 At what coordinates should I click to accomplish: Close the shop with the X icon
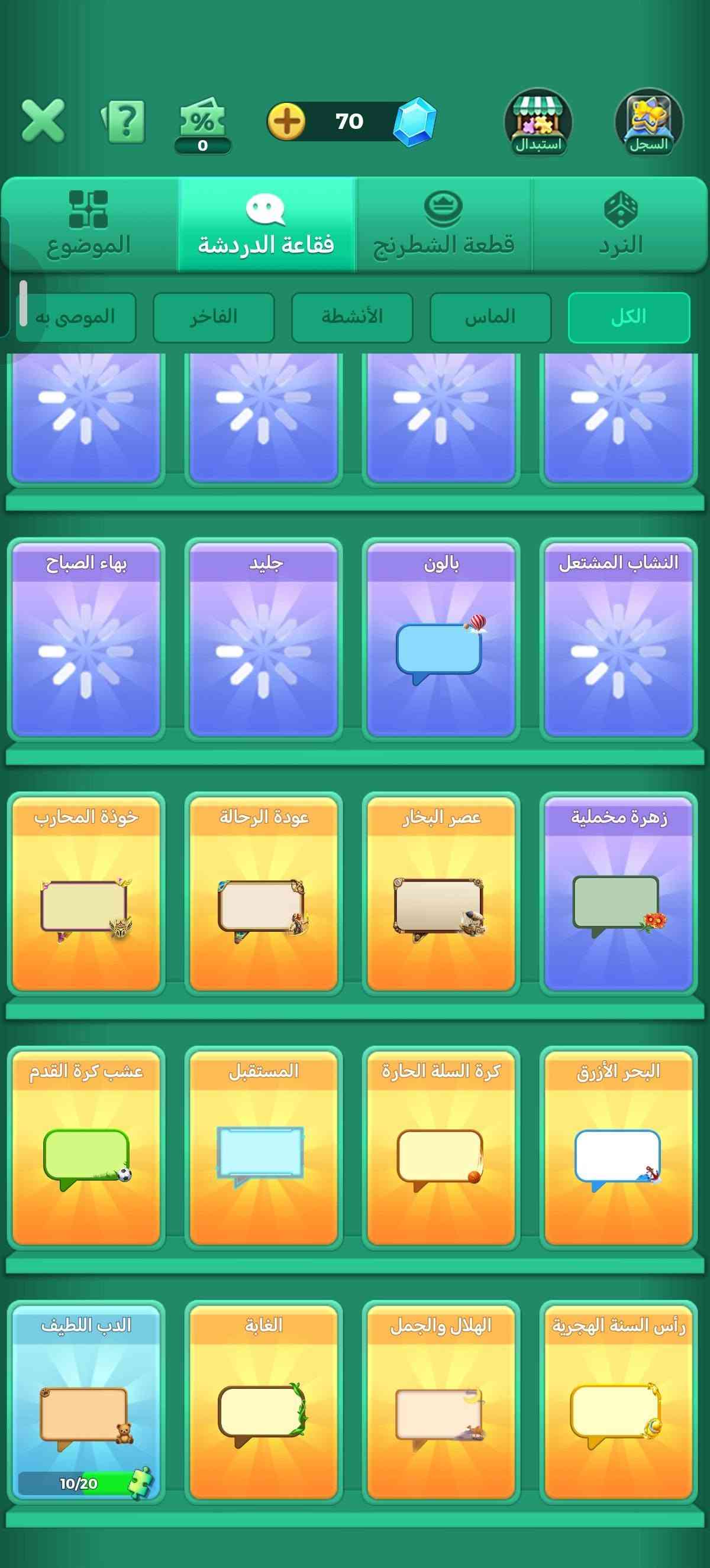coord(43,121)
